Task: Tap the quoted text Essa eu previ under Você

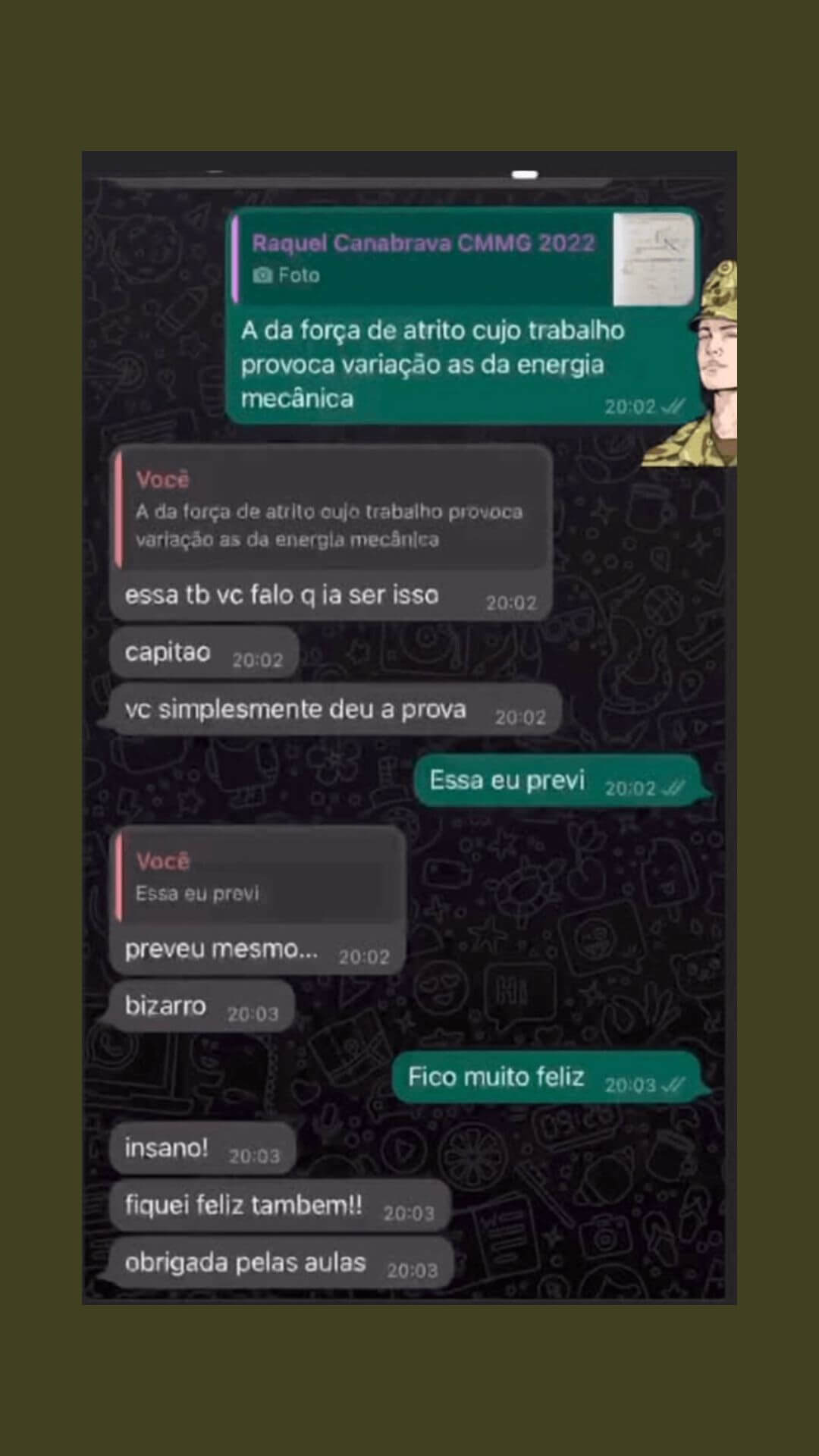Action: [x=197, y=893]
